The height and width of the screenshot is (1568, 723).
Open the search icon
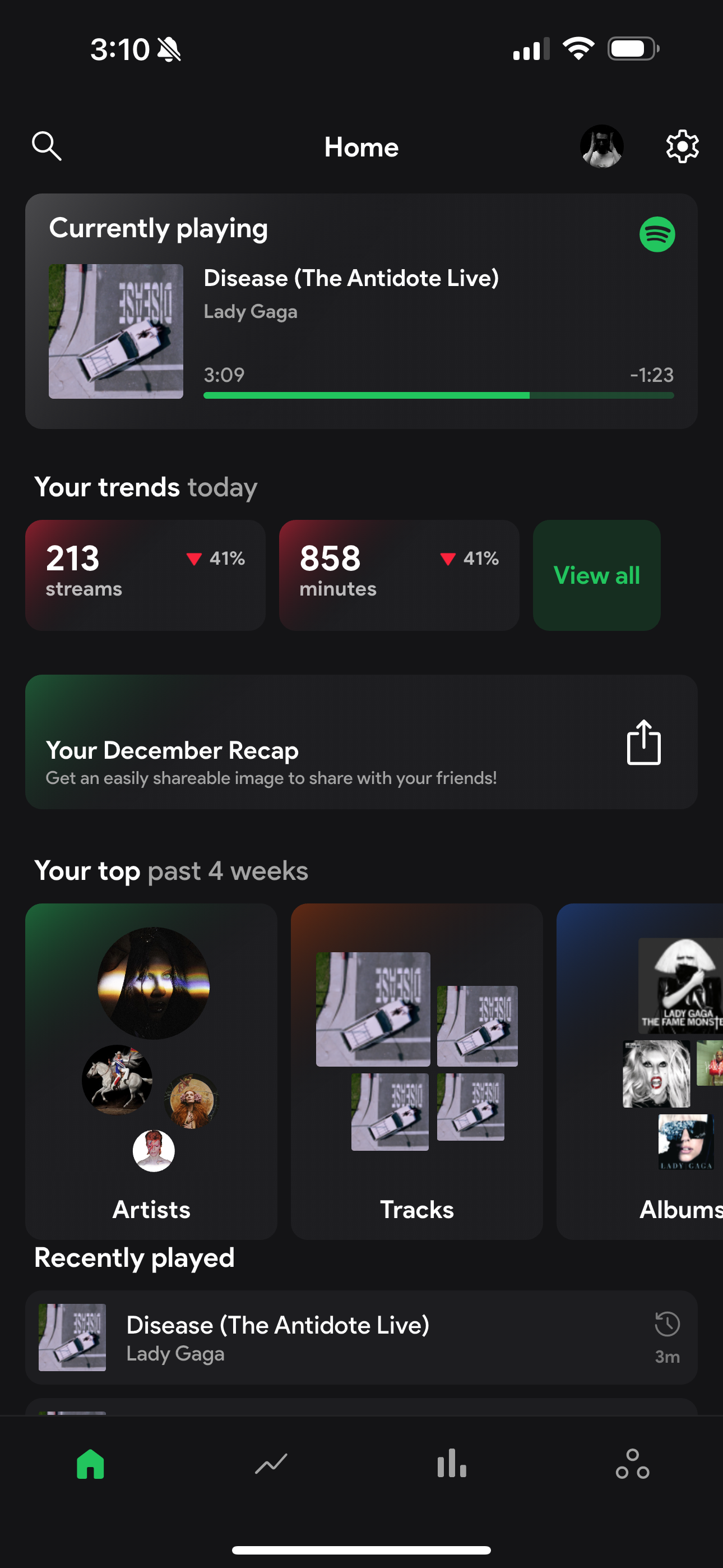47,146
